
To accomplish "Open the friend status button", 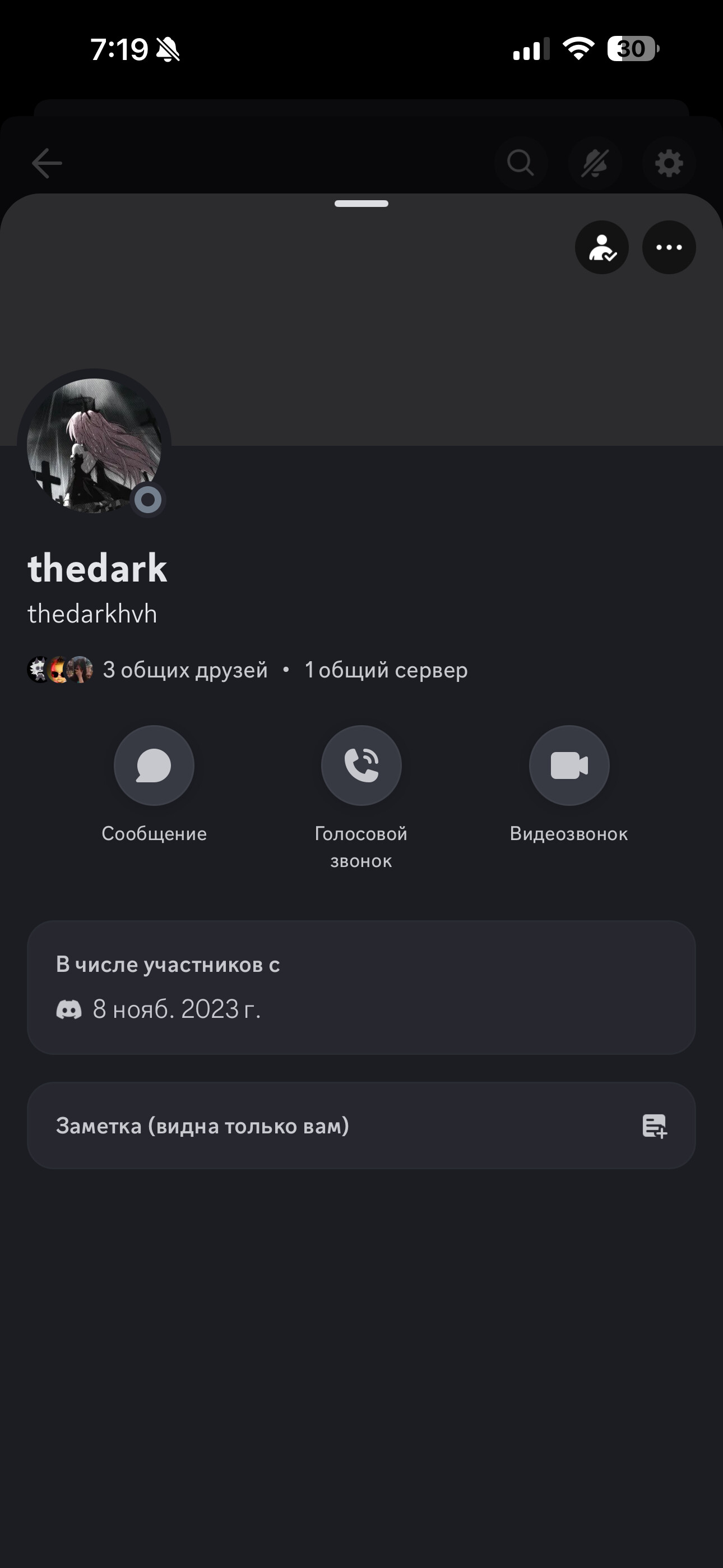I will [601, 247].
